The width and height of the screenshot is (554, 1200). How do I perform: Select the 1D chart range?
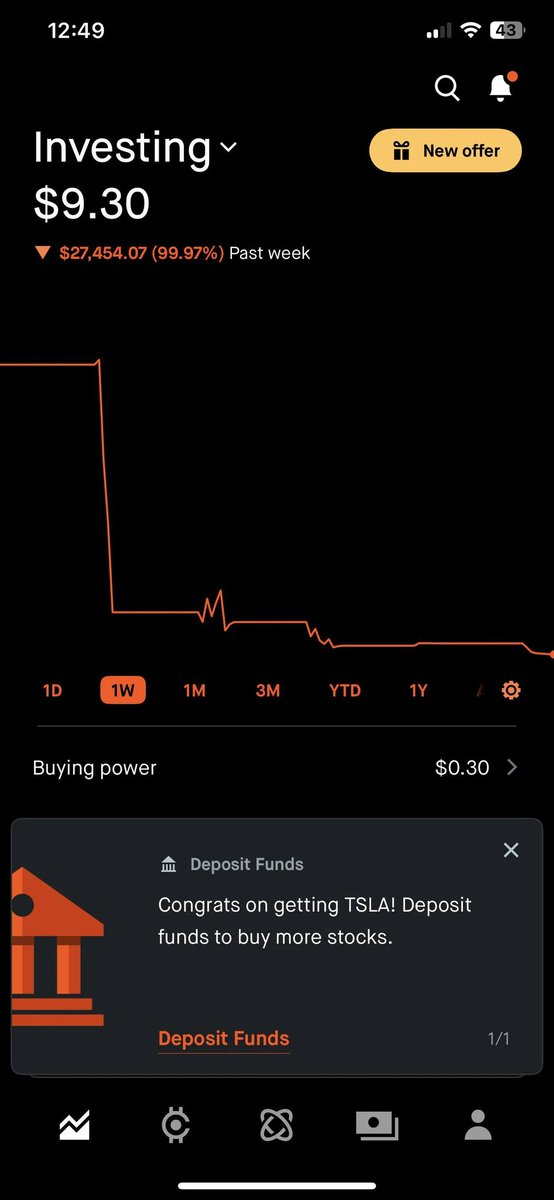[x=52, y=690]
